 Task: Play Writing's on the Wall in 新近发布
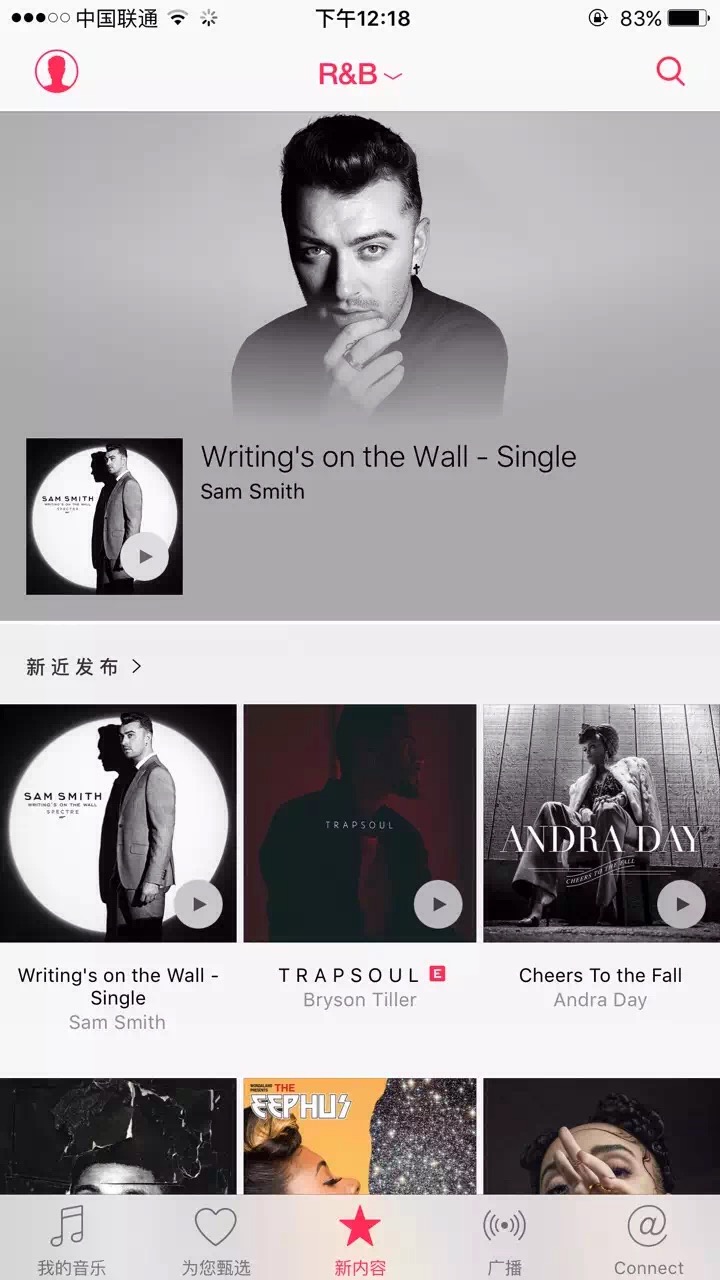click(x=198, y=904)
